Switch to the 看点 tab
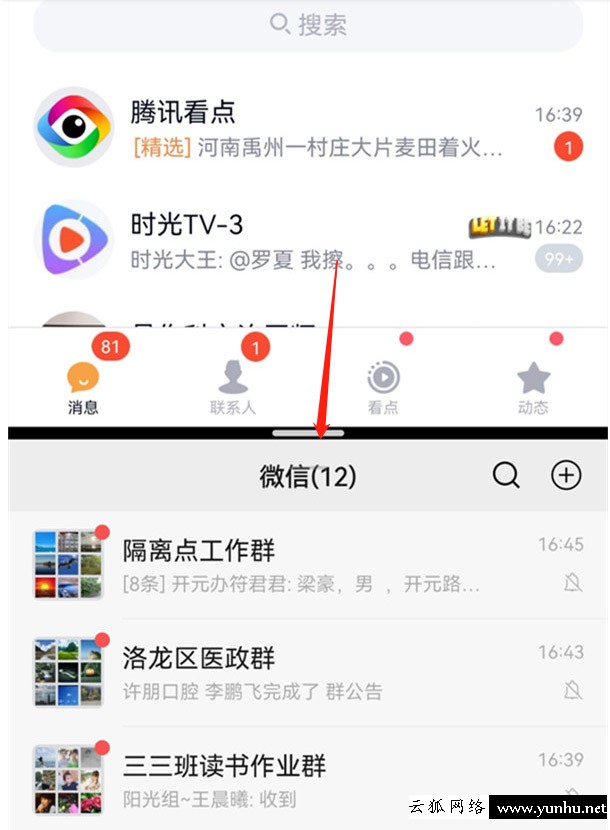Image resolution: width=610 pixels, height=830 pixels. click(383, 386)
